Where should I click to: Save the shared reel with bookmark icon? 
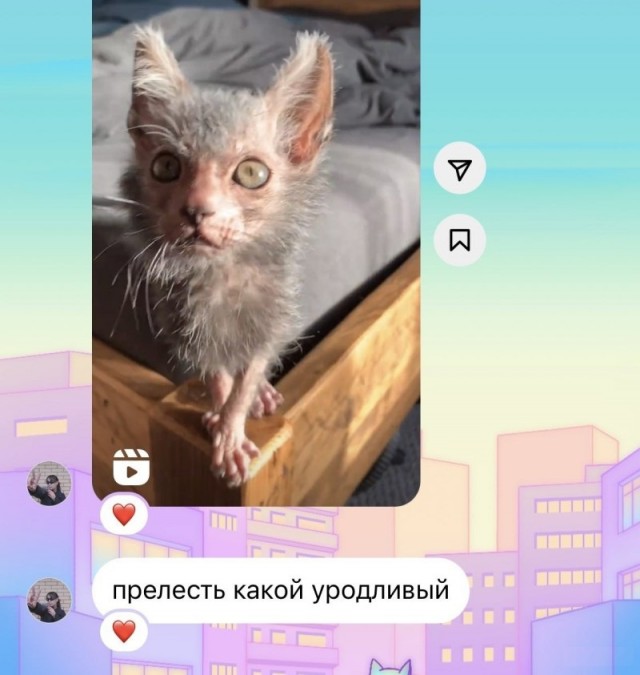459,241
